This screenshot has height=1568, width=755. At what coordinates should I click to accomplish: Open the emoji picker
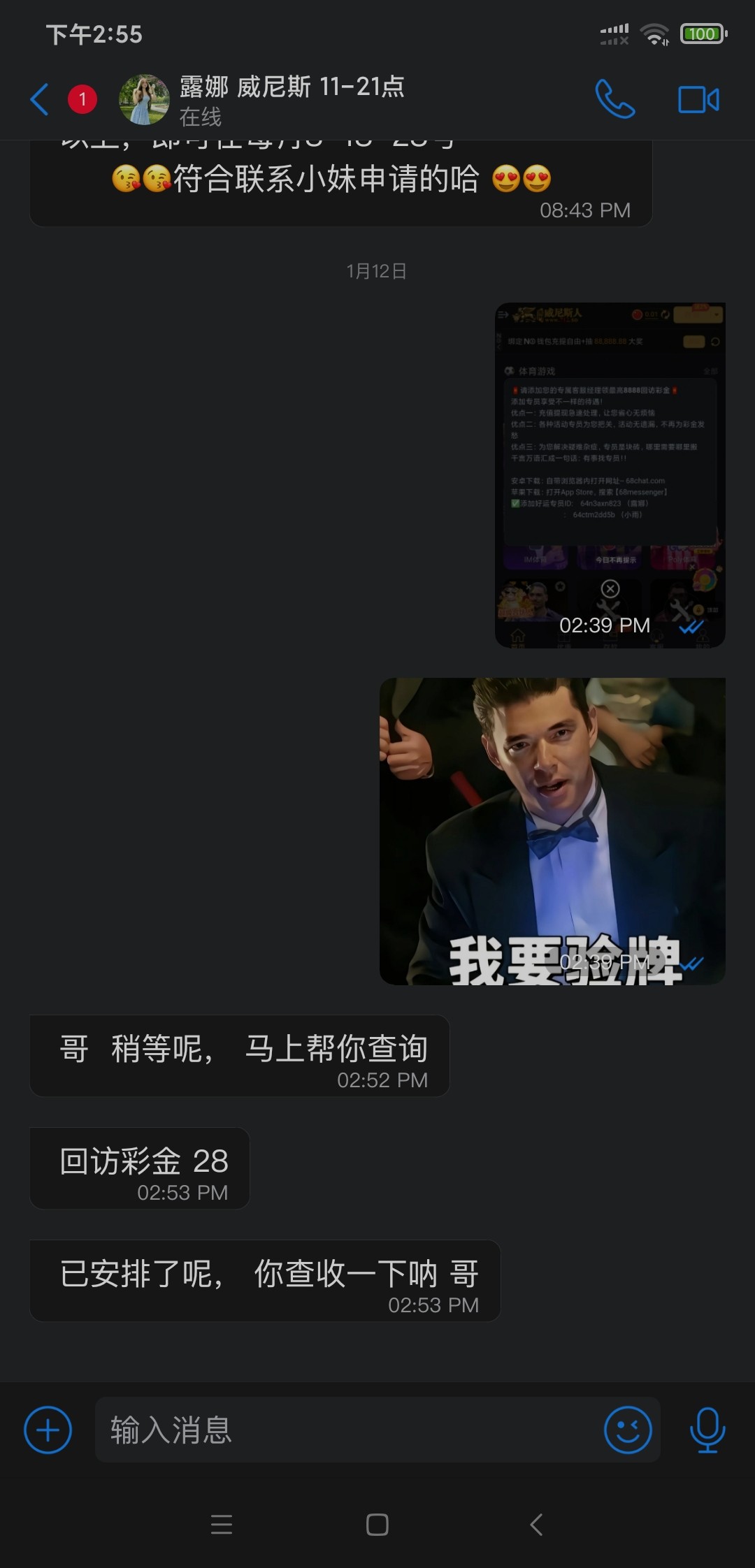[x=627, y=1430]
